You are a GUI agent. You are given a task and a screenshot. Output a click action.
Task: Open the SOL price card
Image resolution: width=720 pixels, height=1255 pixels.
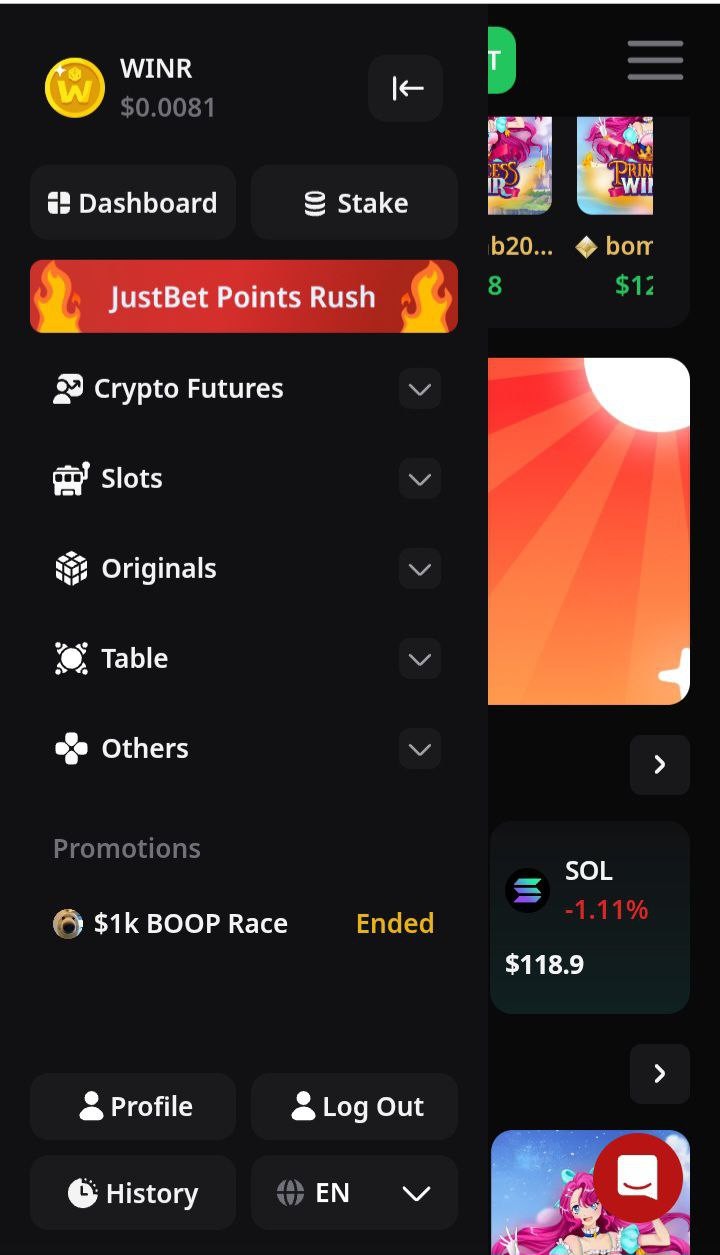590,917
